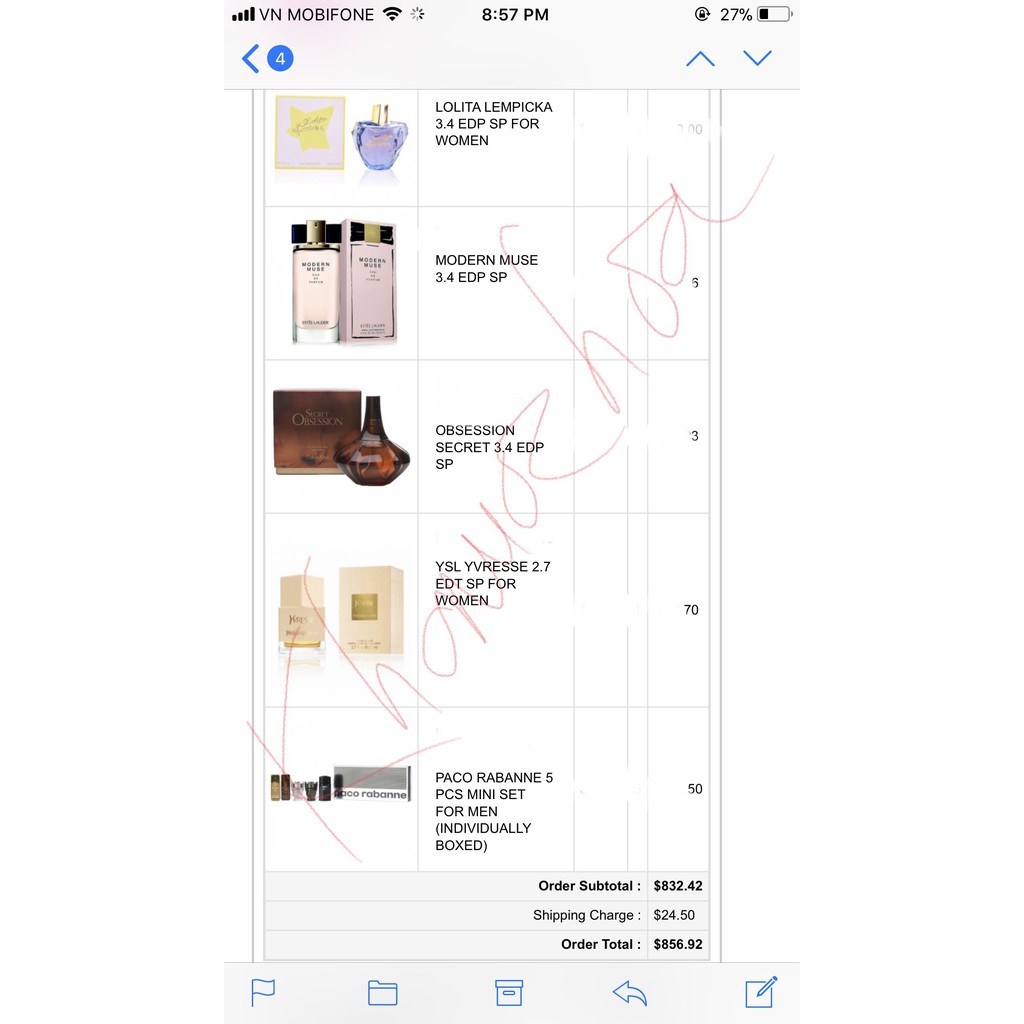Image resolution: width=1024 pixels, height=1024 pixels.
Task: Open the reply options arrow
Action: coord(630,993)
